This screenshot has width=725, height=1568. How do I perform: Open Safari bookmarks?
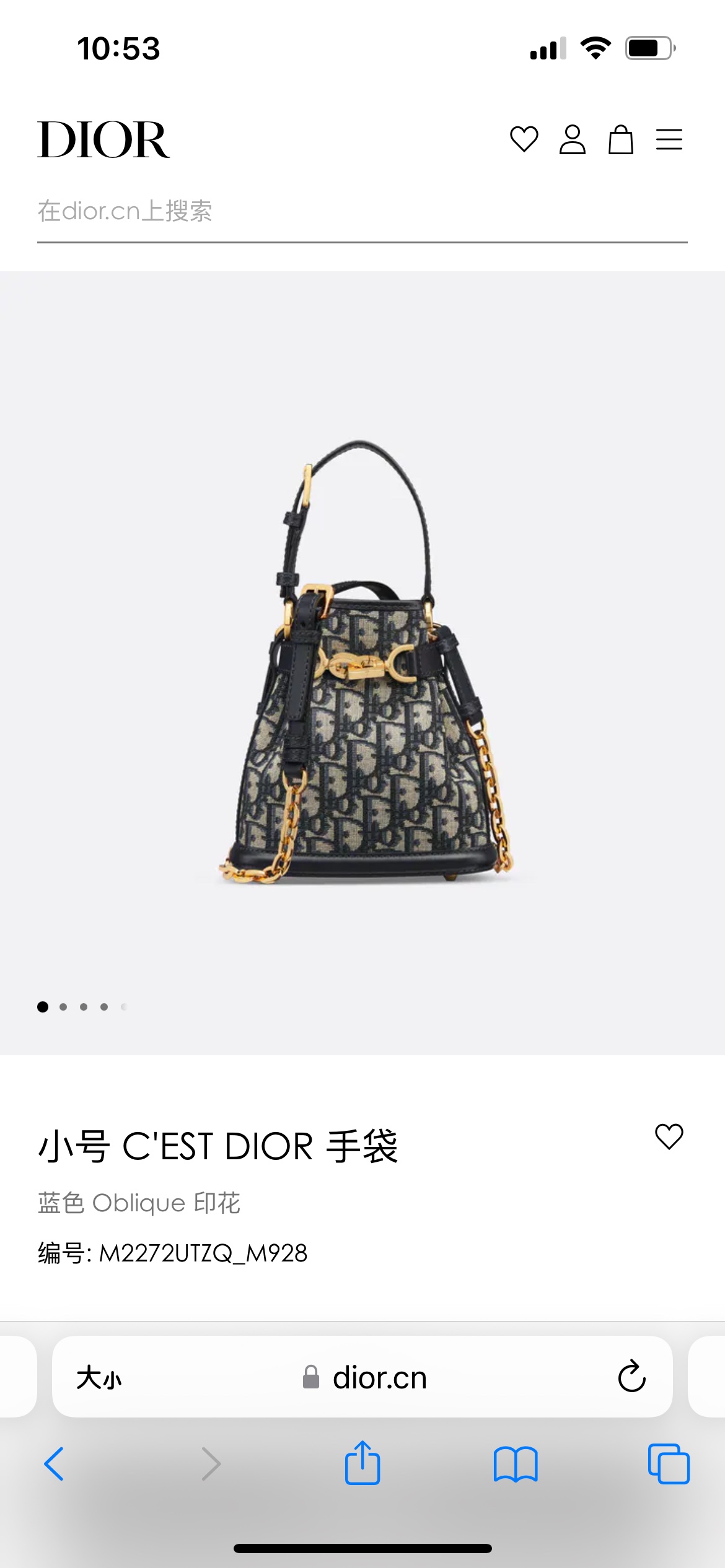516,1464
